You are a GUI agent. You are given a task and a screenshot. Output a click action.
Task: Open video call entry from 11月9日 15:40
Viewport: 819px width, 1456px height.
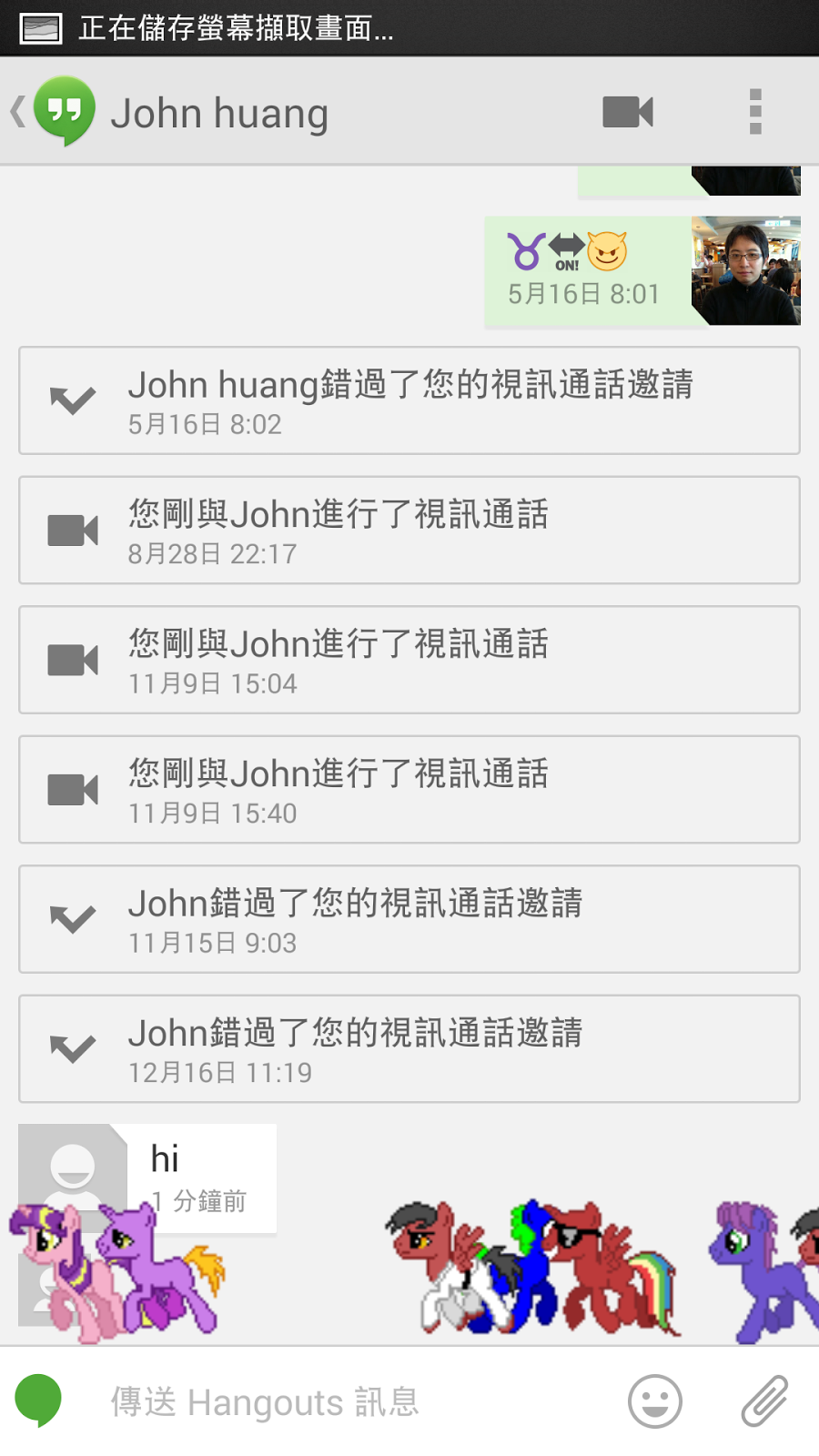pyautogui.click(x=409, y=790)
